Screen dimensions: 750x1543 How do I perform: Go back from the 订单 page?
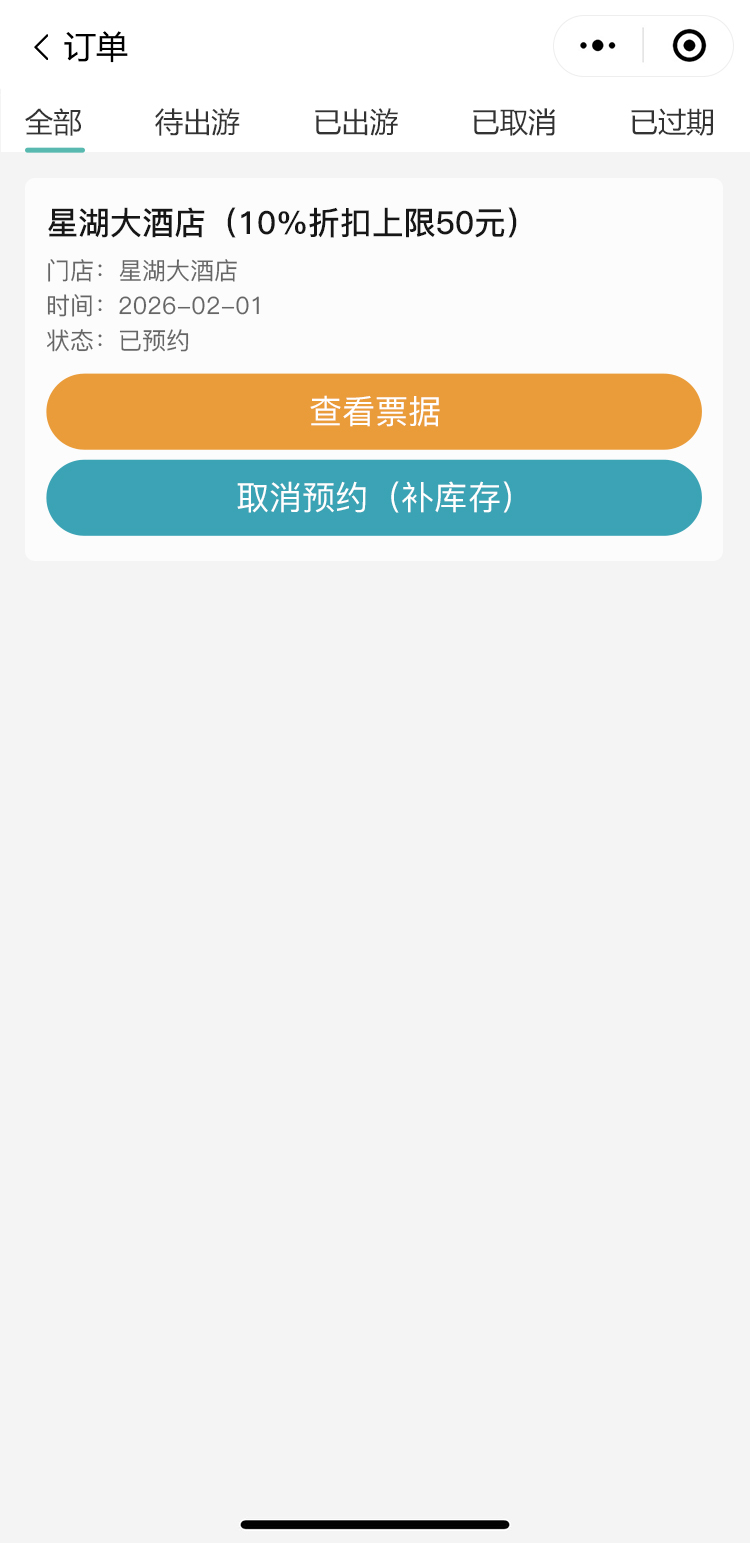click(x=41, y=47)
